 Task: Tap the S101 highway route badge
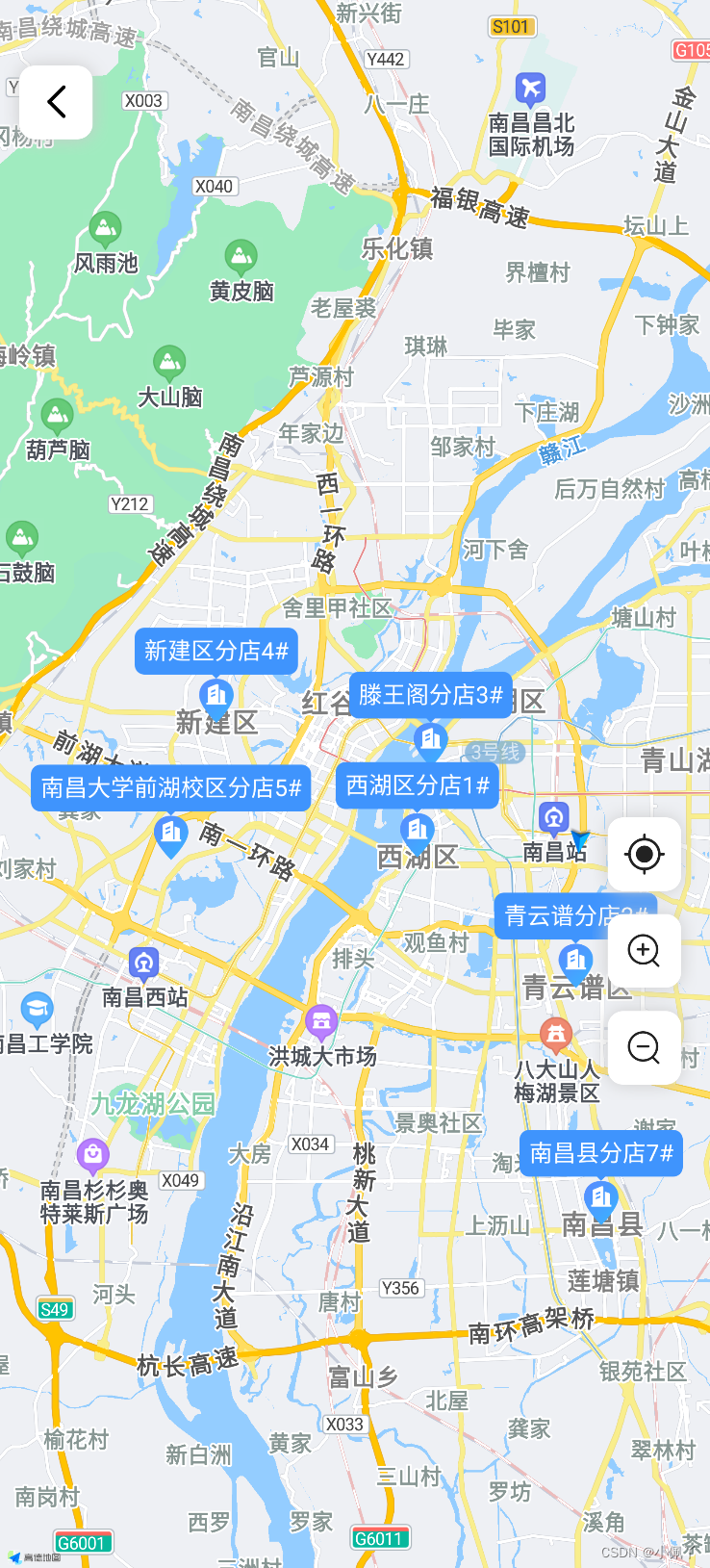tap(511, 27)
